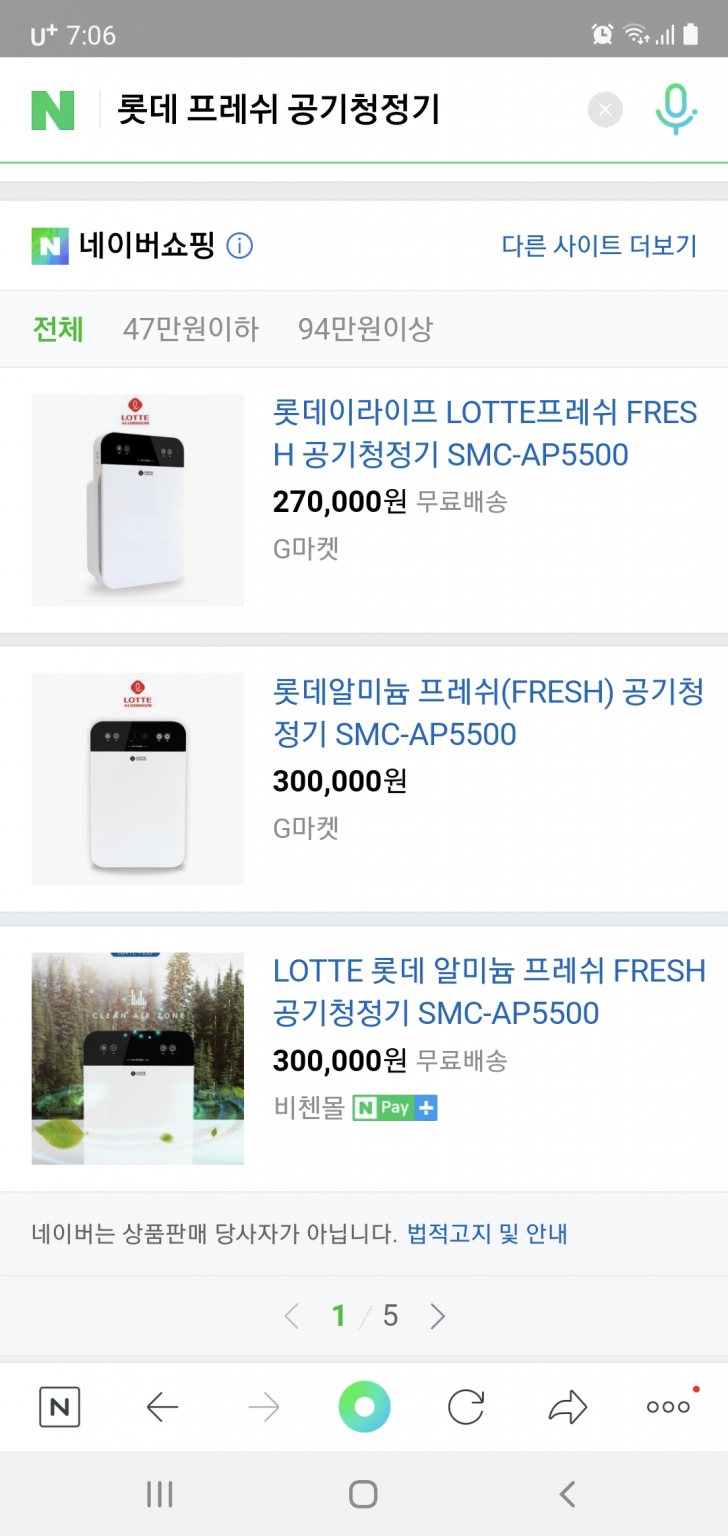Screen dimensions: 728x1536
Task: Start voice search with the microphone
Action: (x=676, y=110)
